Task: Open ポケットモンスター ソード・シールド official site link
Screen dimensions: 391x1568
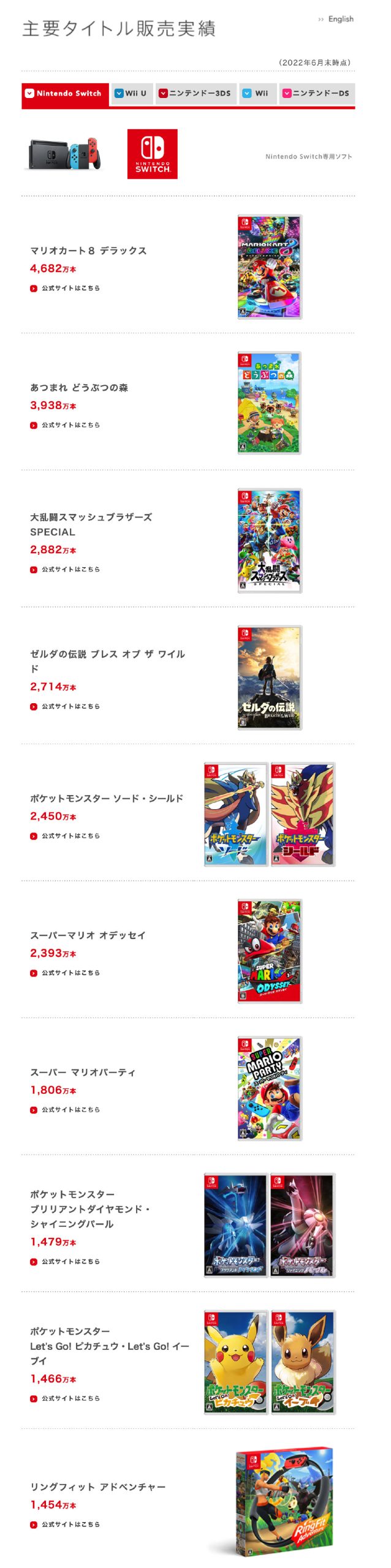Action: [70, 836]
